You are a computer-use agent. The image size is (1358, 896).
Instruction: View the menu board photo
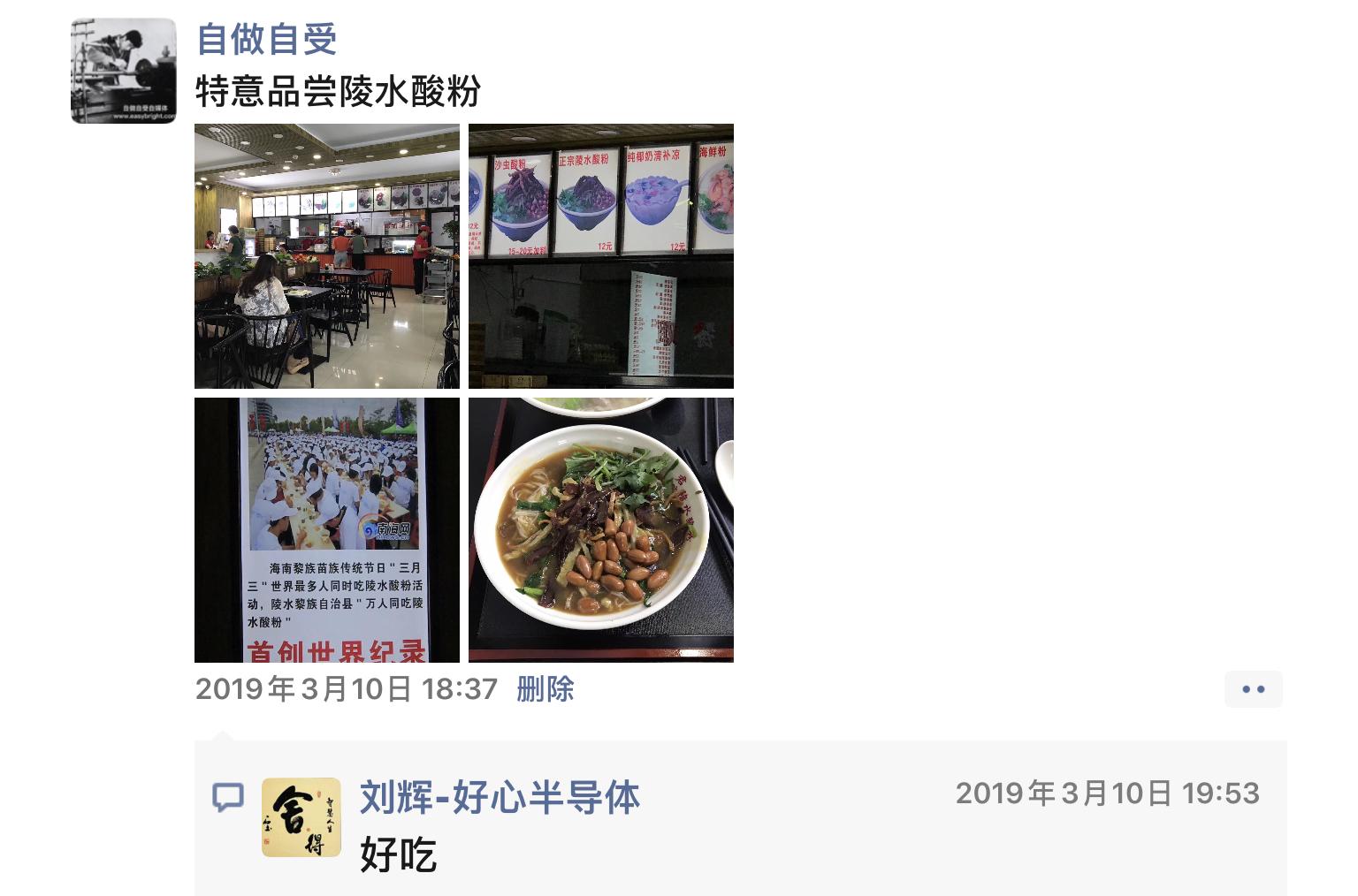click(x=601, y=256)
